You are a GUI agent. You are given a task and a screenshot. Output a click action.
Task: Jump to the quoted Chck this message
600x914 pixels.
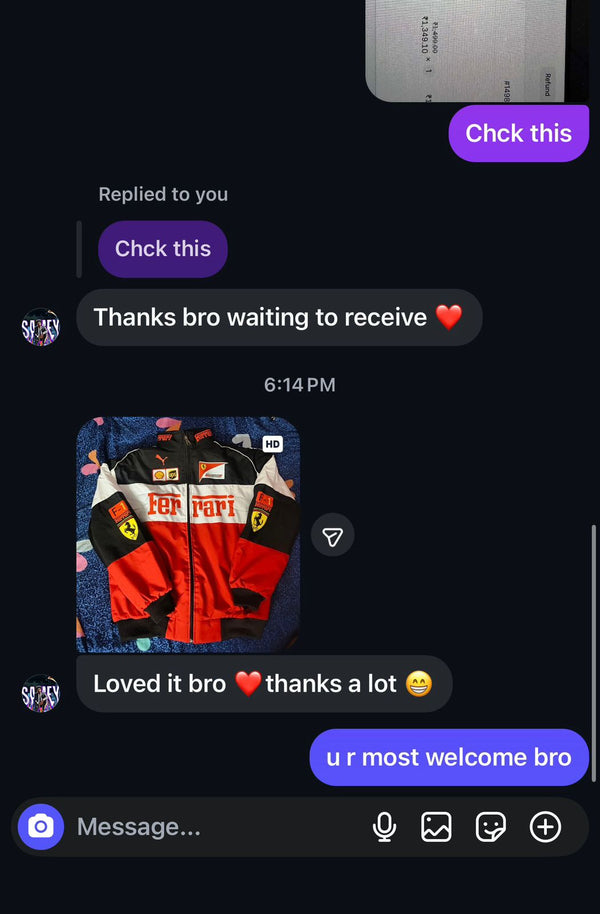click(163, 249)
